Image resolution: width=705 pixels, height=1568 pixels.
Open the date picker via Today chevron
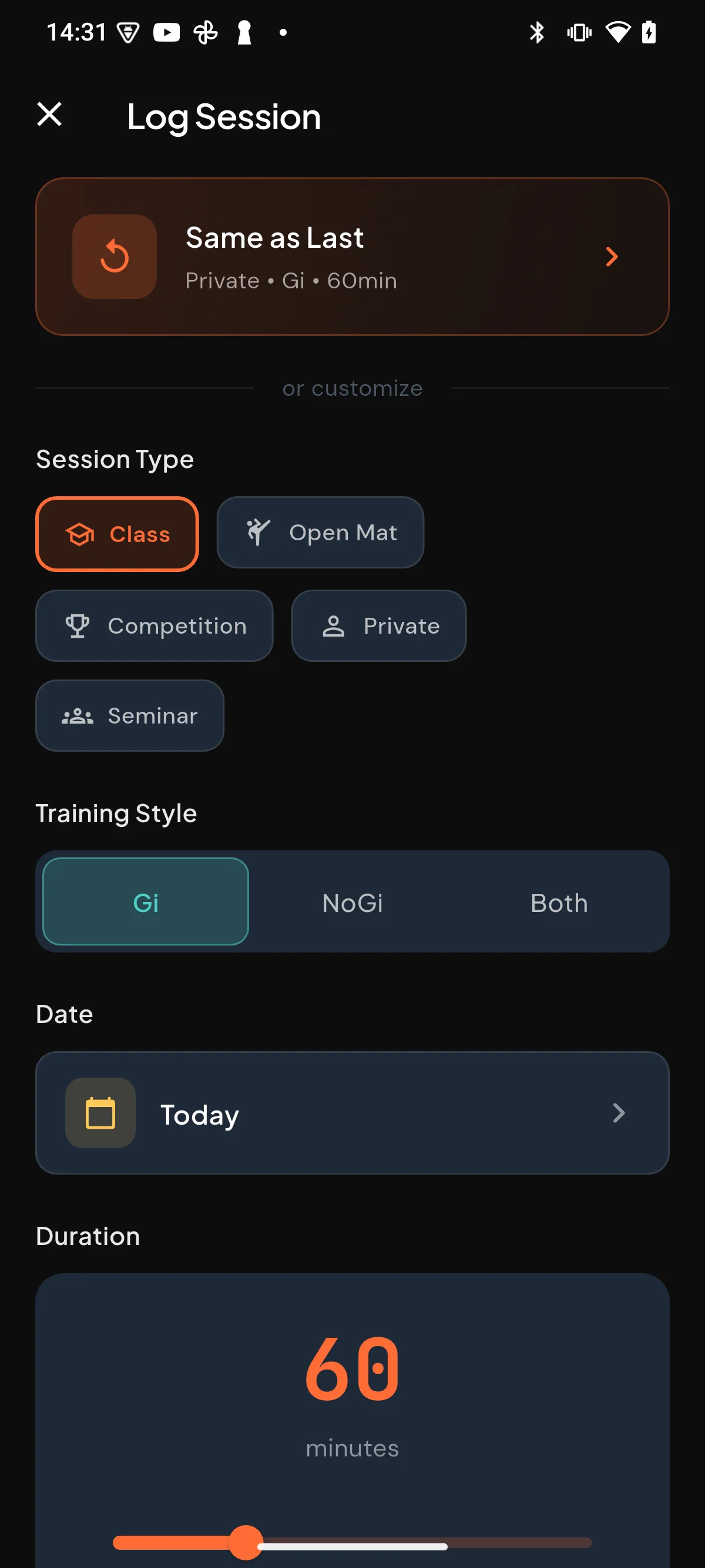619,1113
